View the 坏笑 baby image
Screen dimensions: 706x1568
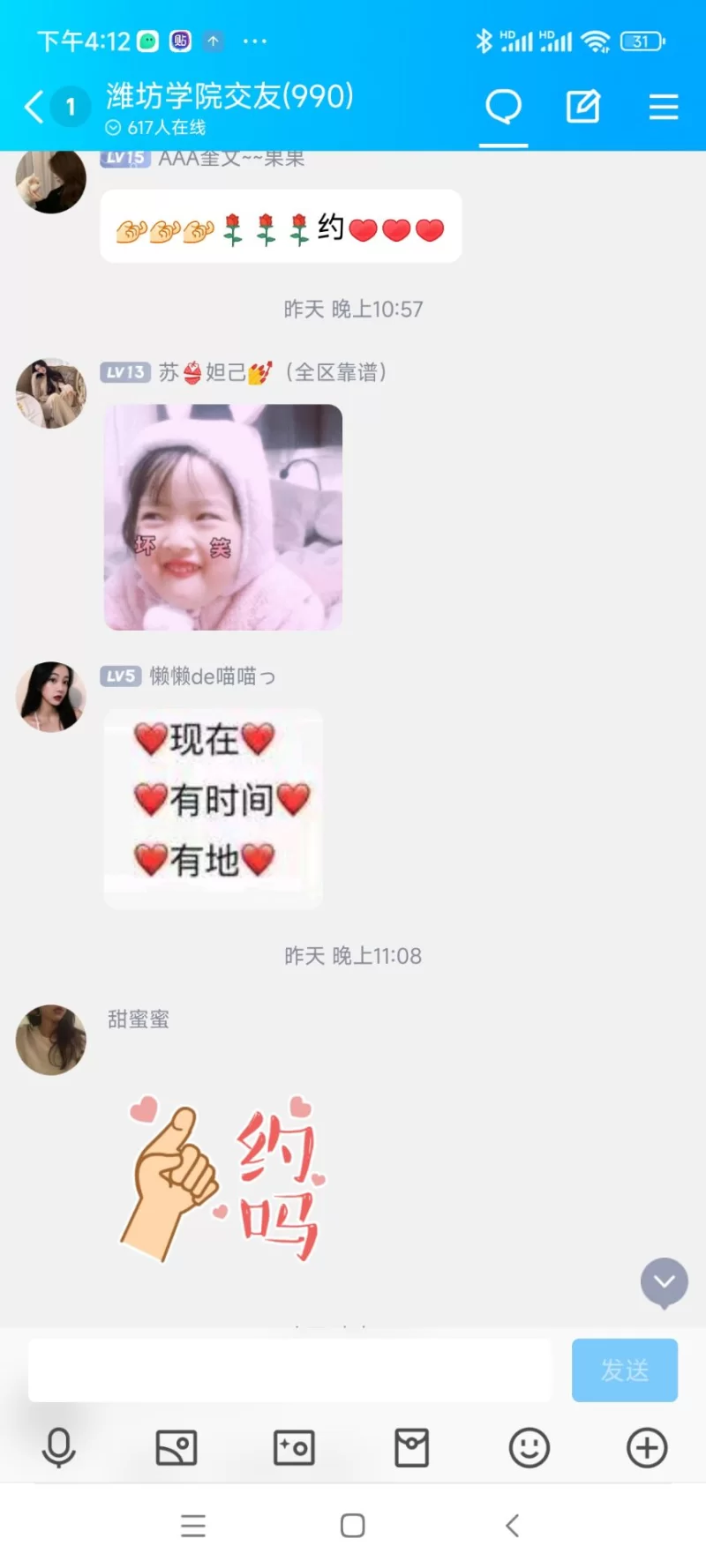[x=222, y=517]
